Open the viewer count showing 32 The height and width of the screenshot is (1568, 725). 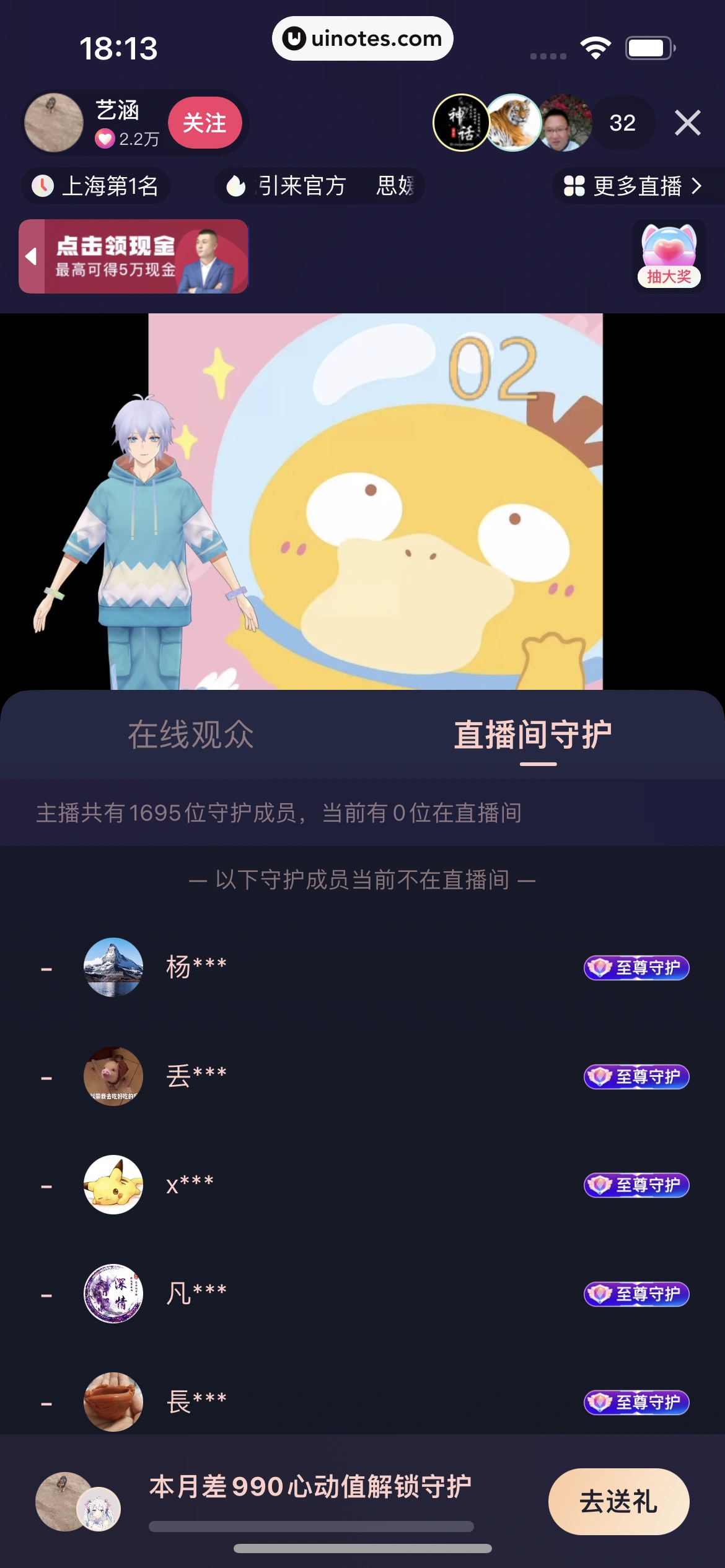622,123
